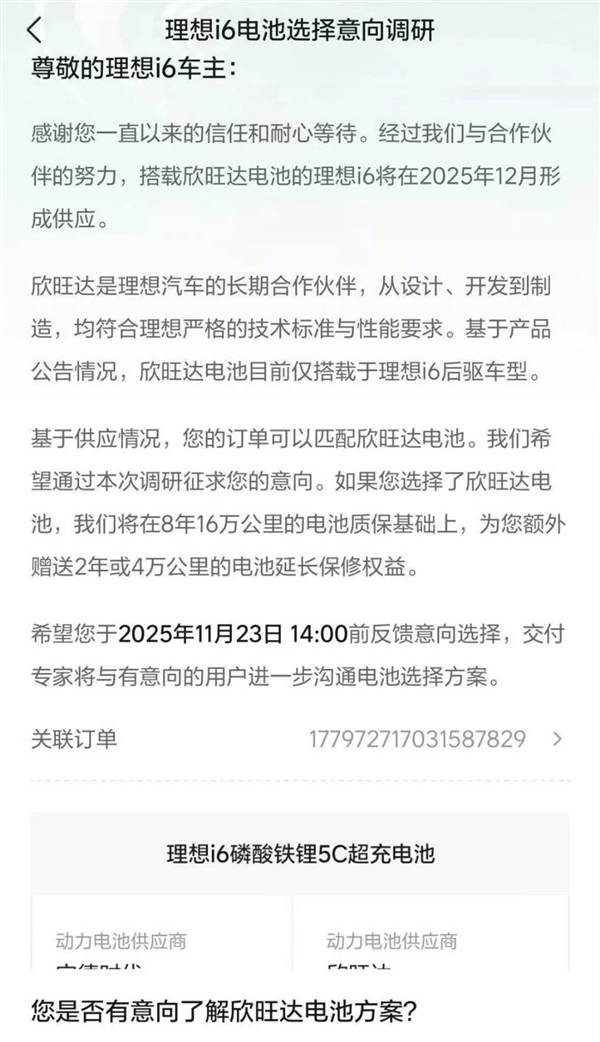The width and height of the screenshot is (600, 1042).
Task: Go back from the battery survey page
Action: click(35, 29)
